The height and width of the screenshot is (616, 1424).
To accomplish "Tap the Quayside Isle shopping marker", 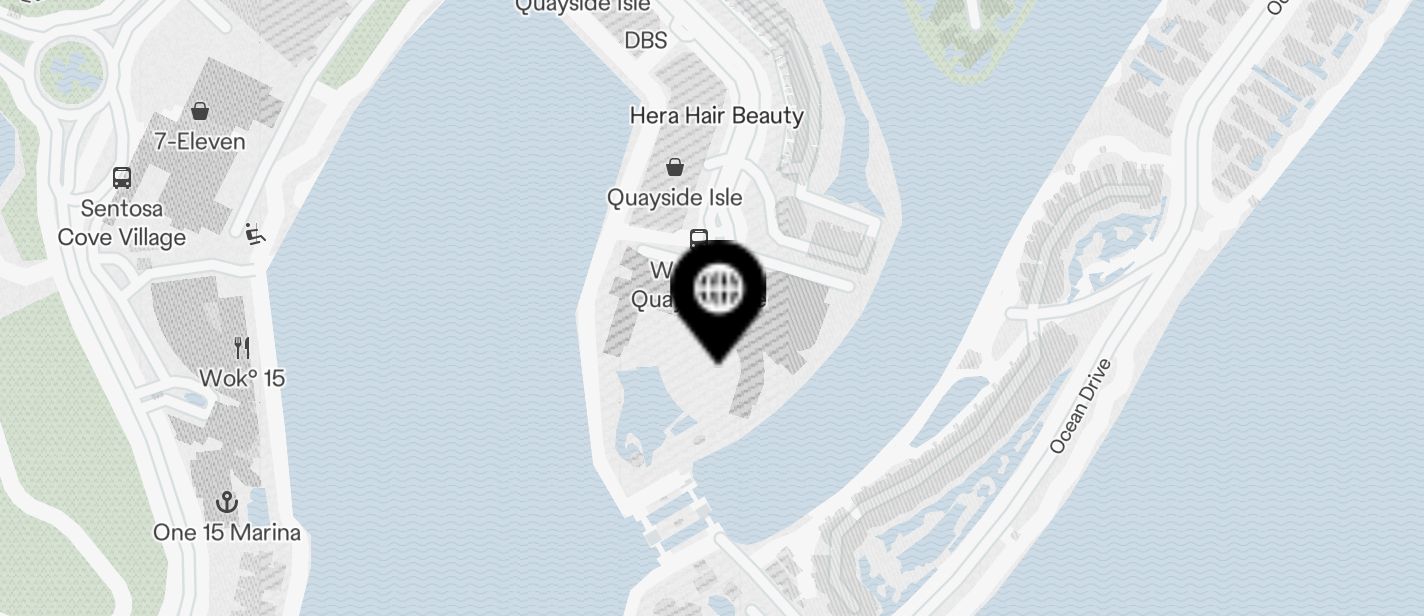I will 675,166.
